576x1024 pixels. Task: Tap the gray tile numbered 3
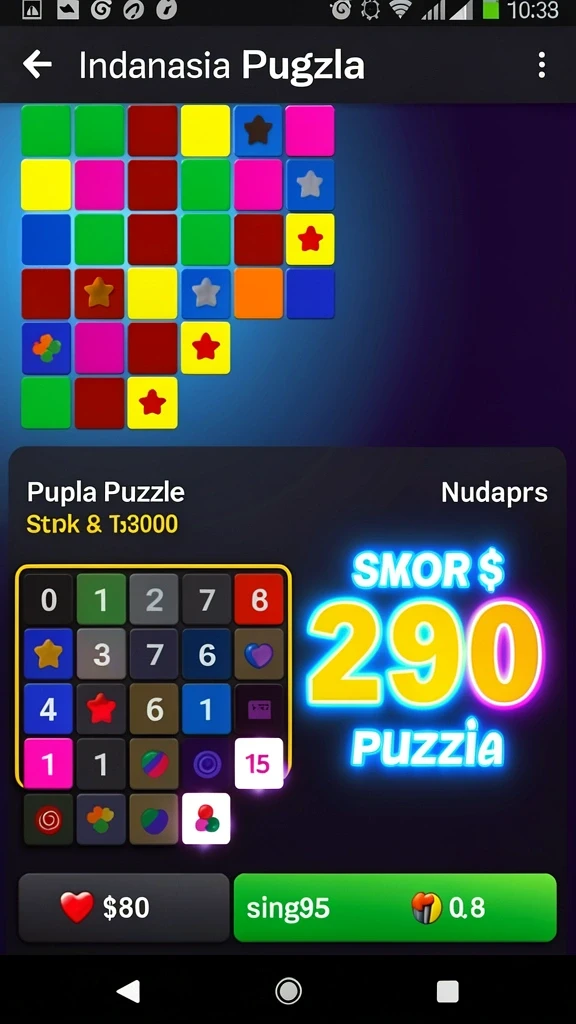pyautogui.click(x=101, y=654)
